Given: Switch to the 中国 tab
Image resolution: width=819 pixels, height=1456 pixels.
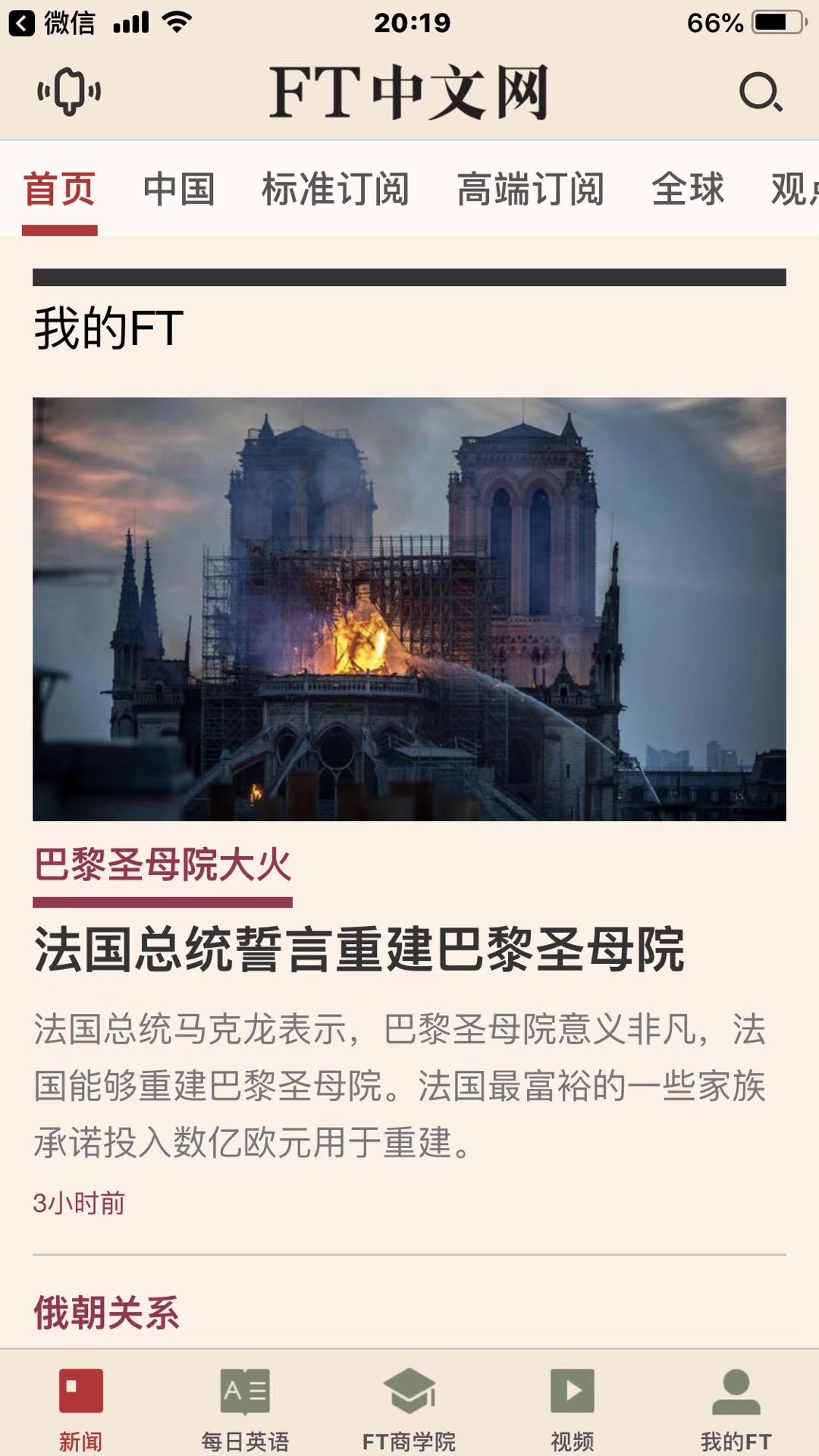Looking at the screenshot, I should [x=179, y=189].
